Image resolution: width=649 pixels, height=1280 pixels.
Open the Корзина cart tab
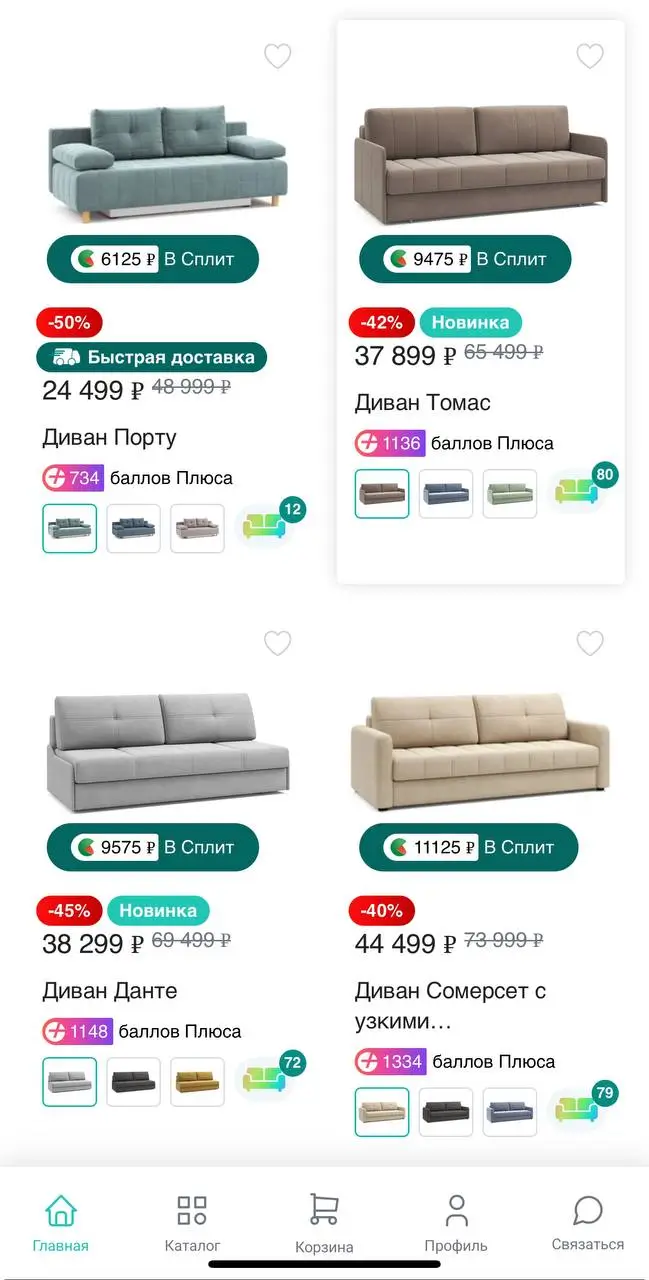point(324,1223)
